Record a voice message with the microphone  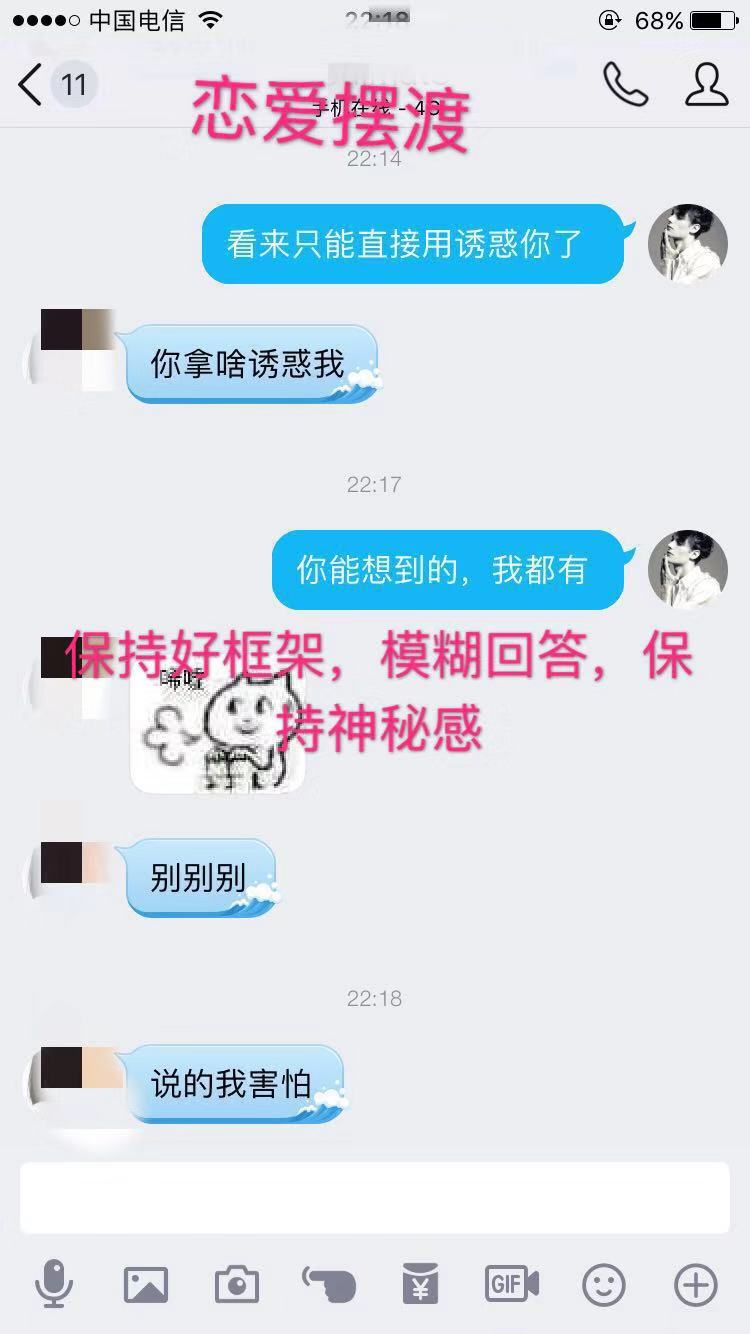(x=54, y=1283)
